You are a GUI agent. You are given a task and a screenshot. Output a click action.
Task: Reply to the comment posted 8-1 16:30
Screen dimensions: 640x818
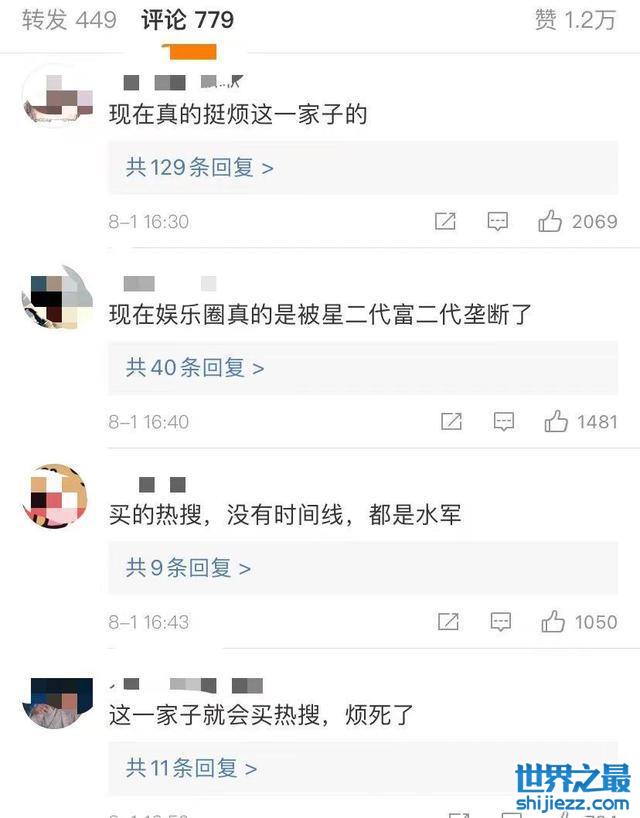coord(497,222)
